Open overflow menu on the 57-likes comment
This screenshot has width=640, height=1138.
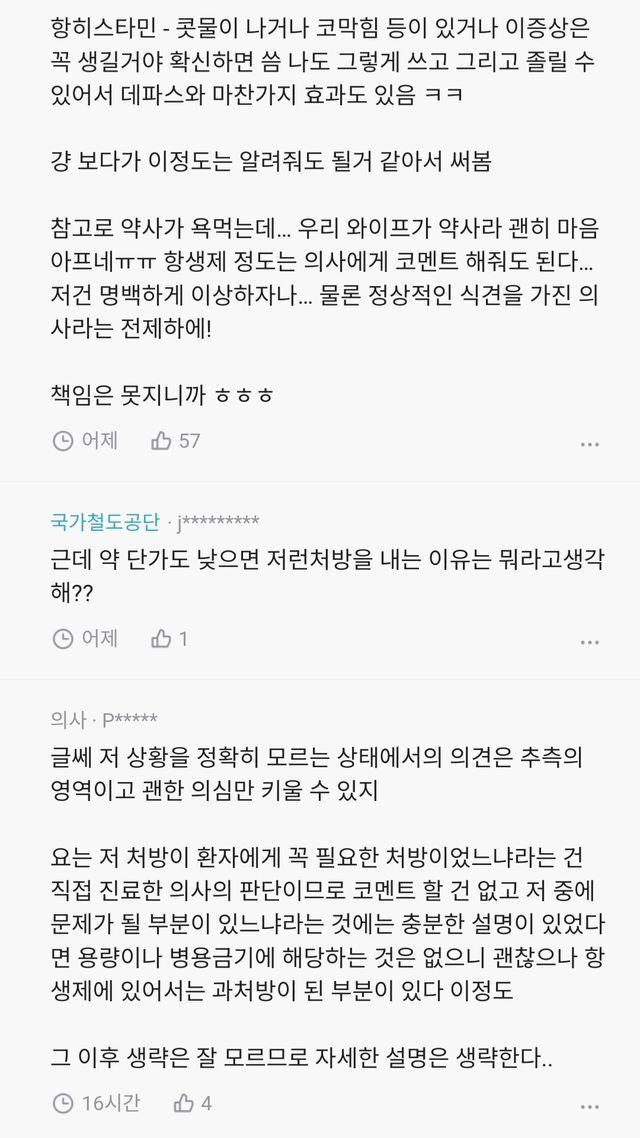point(590,441)
